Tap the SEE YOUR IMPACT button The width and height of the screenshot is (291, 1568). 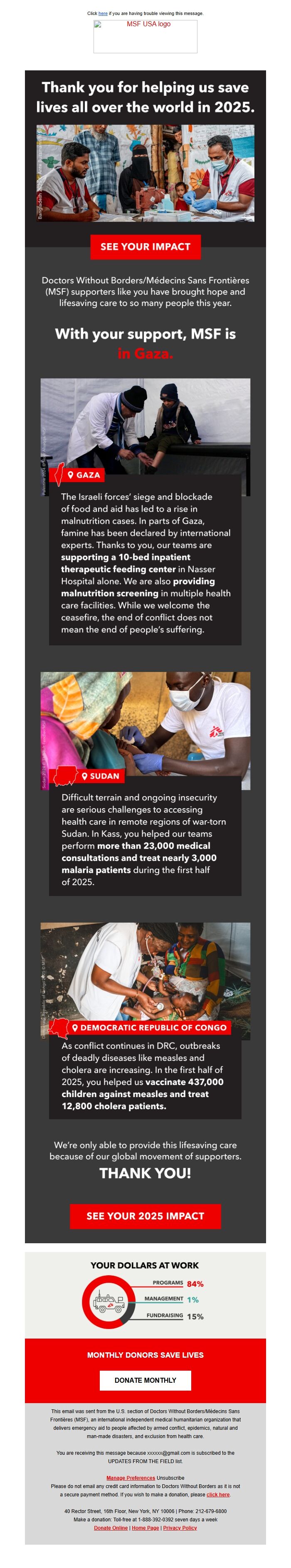(145, 246)
